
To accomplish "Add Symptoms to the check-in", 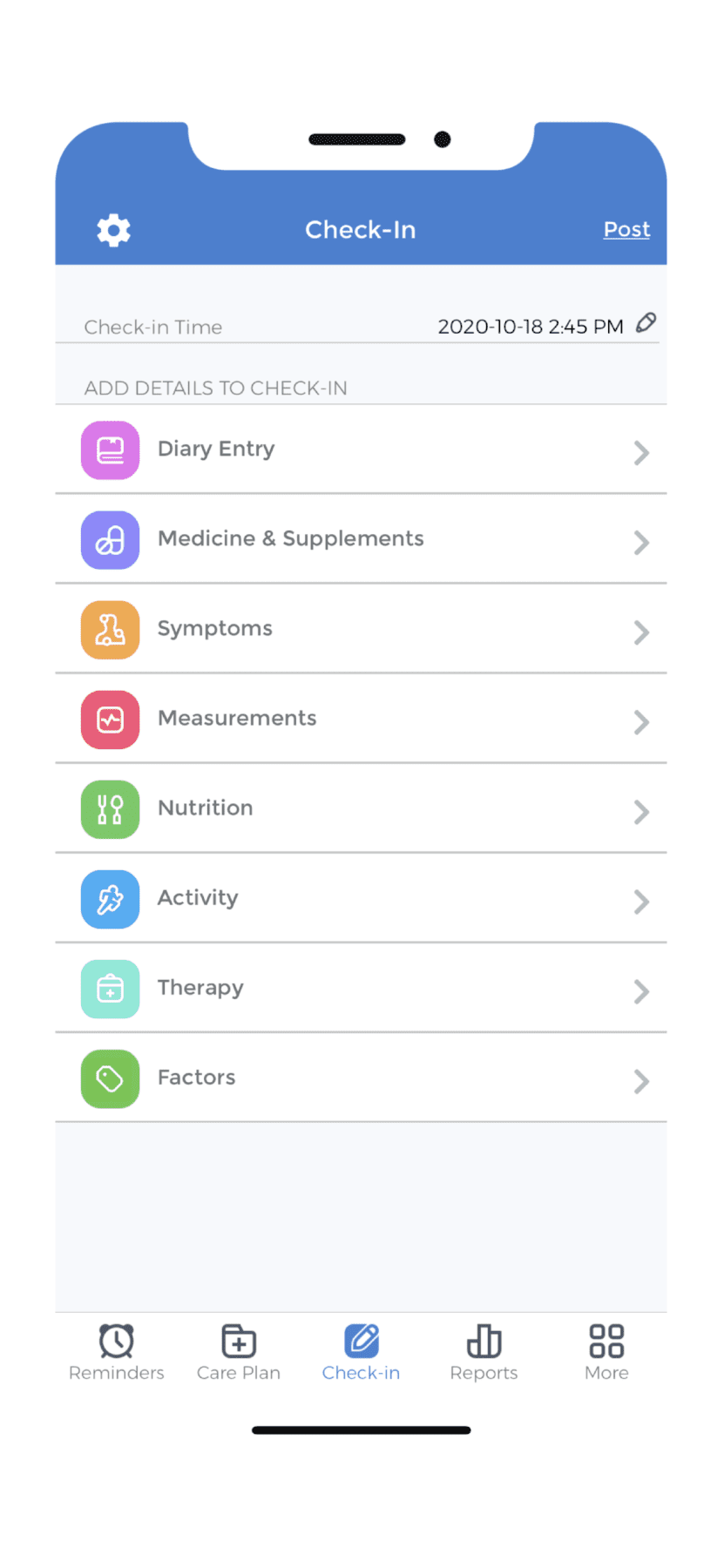I will click(361, 629).
